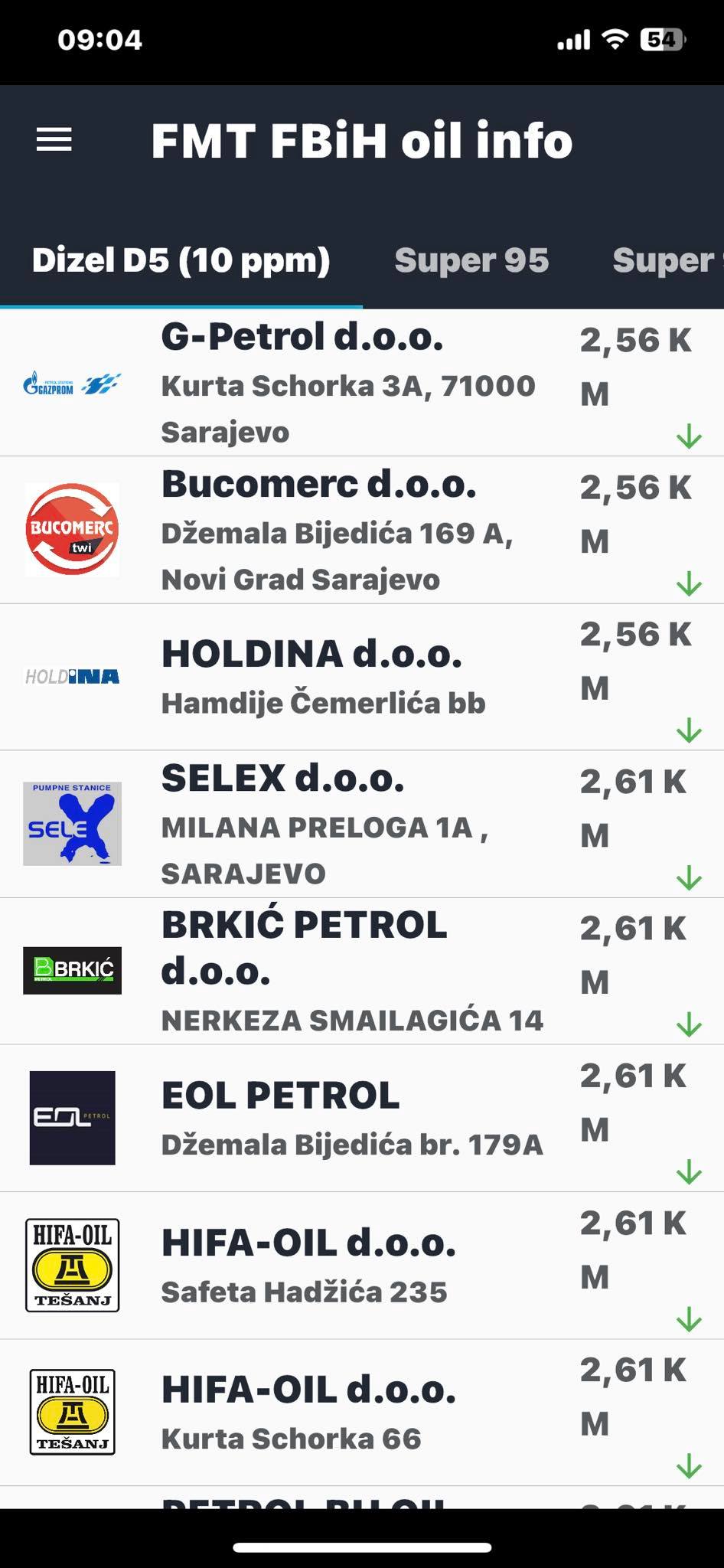Open HIFA-OIL at Safeta Hadžića 235
This screenshot has width=724, height=1568.
362,1265
